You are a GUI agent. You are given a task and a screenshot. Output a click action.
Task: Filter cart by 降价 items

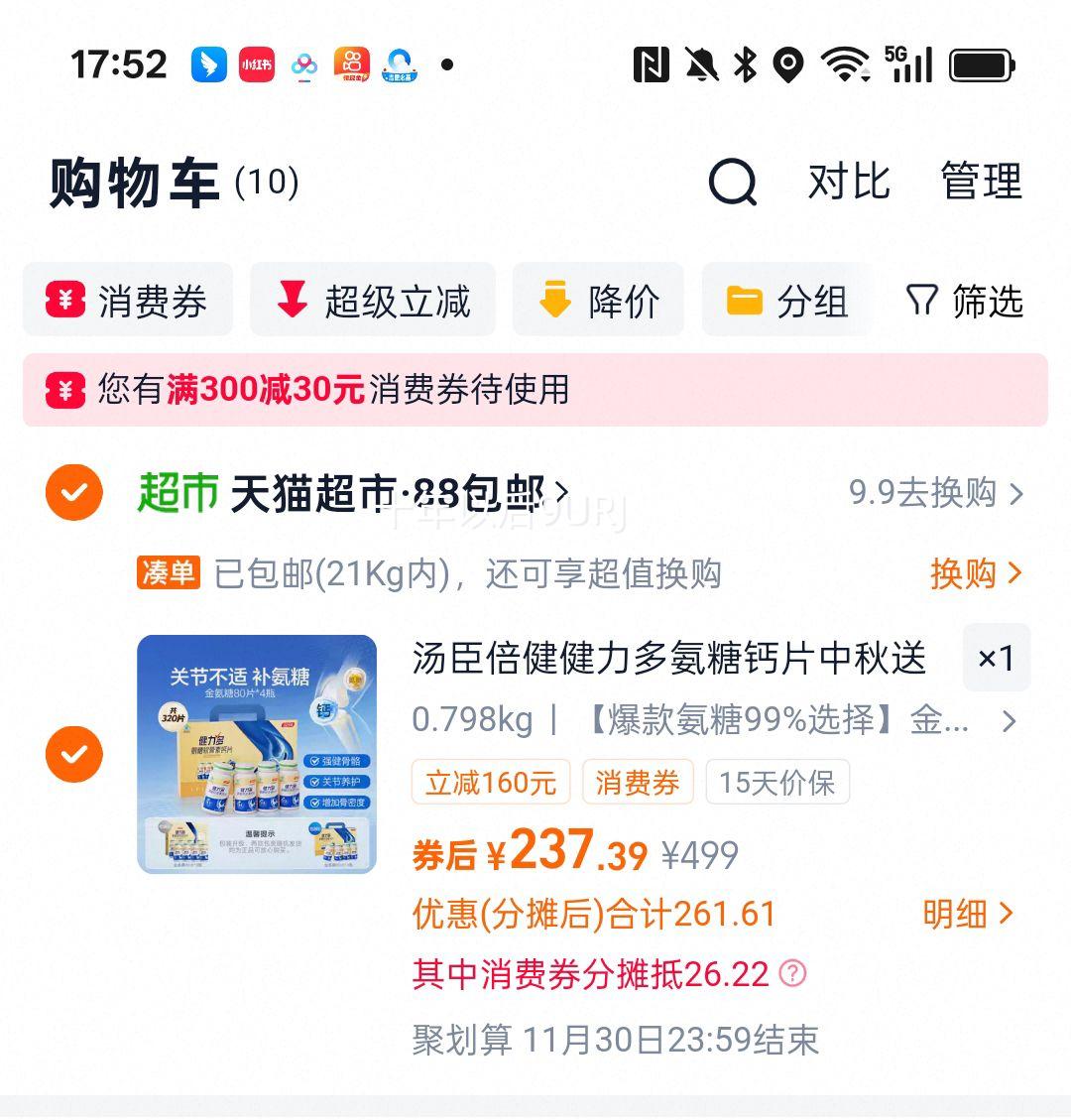[598, 301]
